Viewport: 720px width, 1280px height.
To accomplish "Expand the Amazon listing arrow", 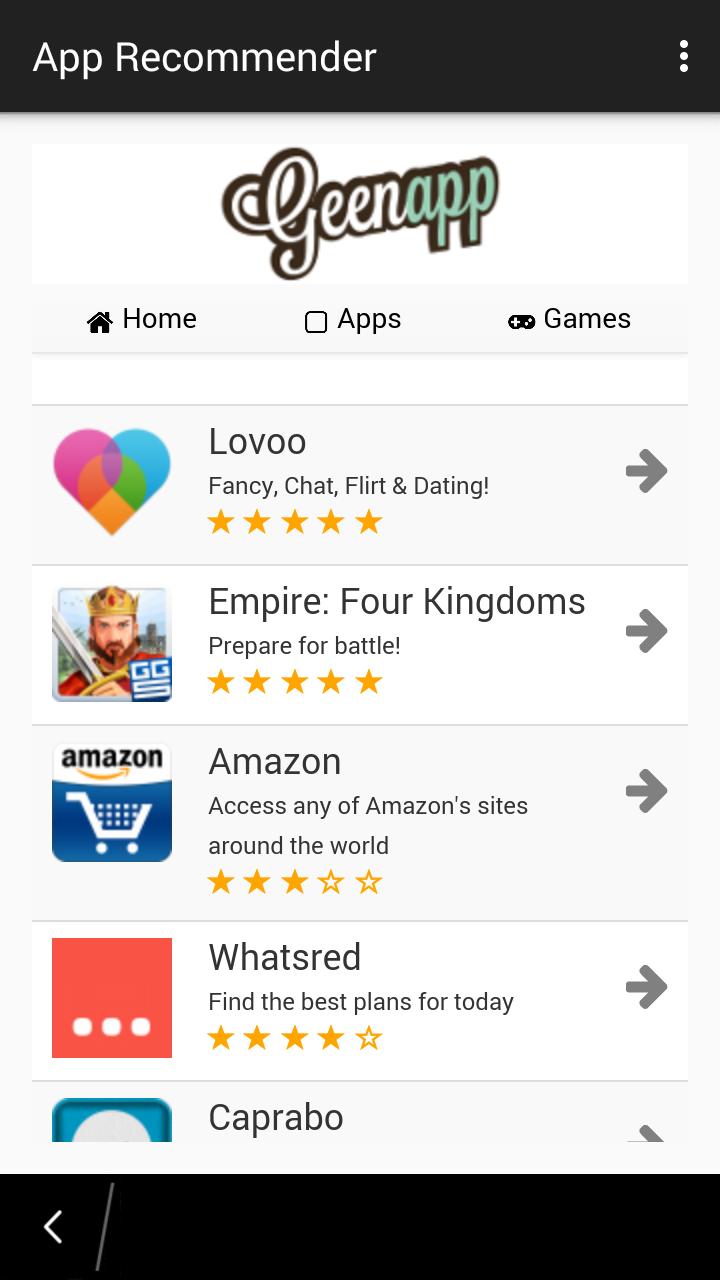I will coord(647,790).
